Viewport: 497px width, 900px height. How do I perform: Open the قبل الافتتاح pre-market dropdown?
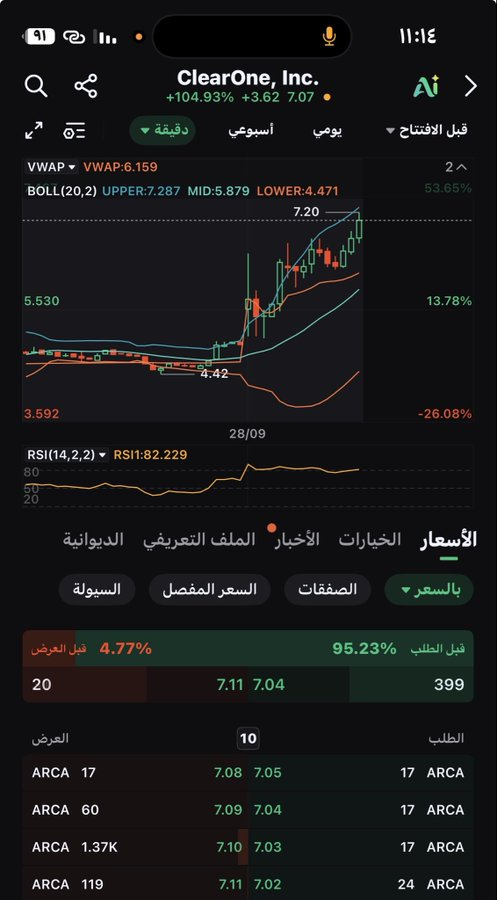point(426,130)
